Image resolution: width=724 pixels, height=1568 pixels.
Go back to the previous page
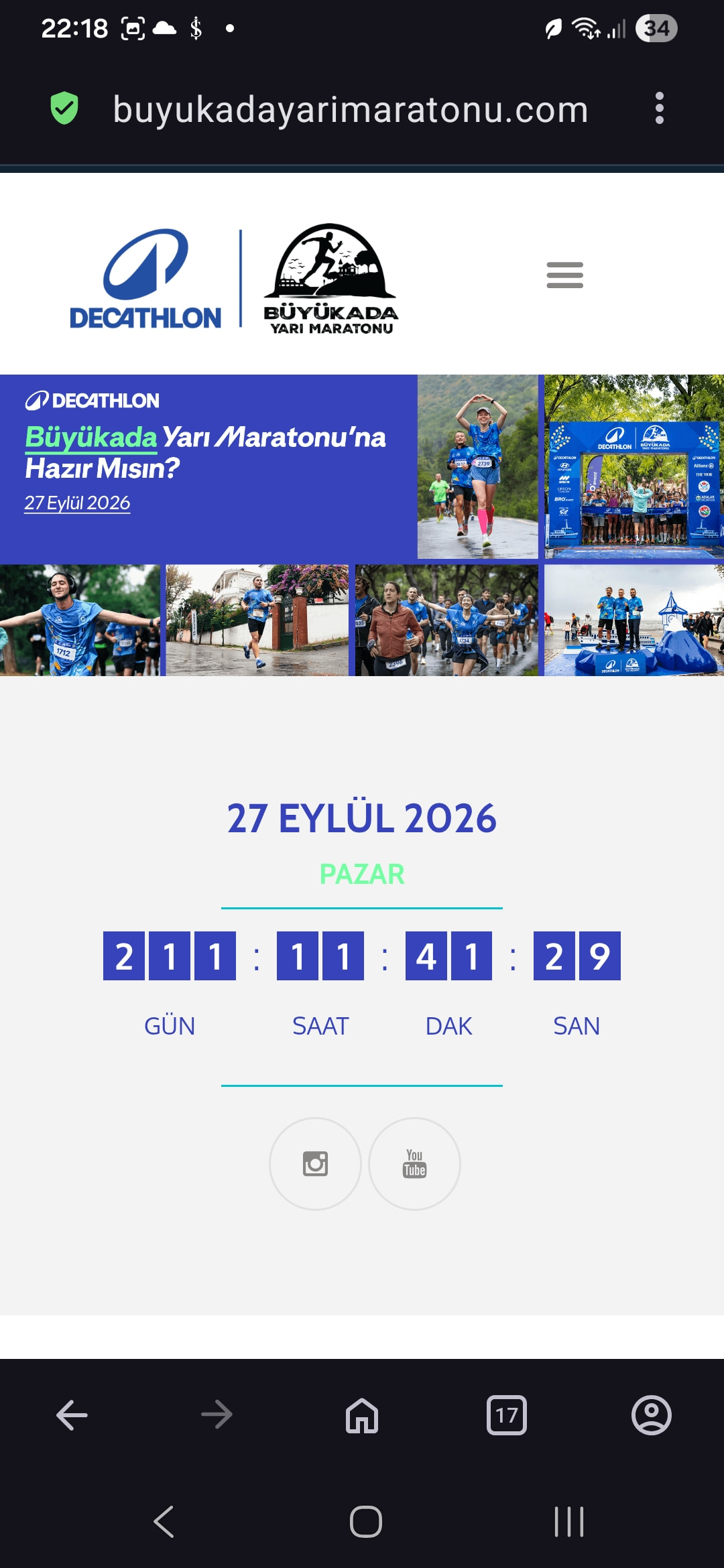click(x=72, y=1415)
